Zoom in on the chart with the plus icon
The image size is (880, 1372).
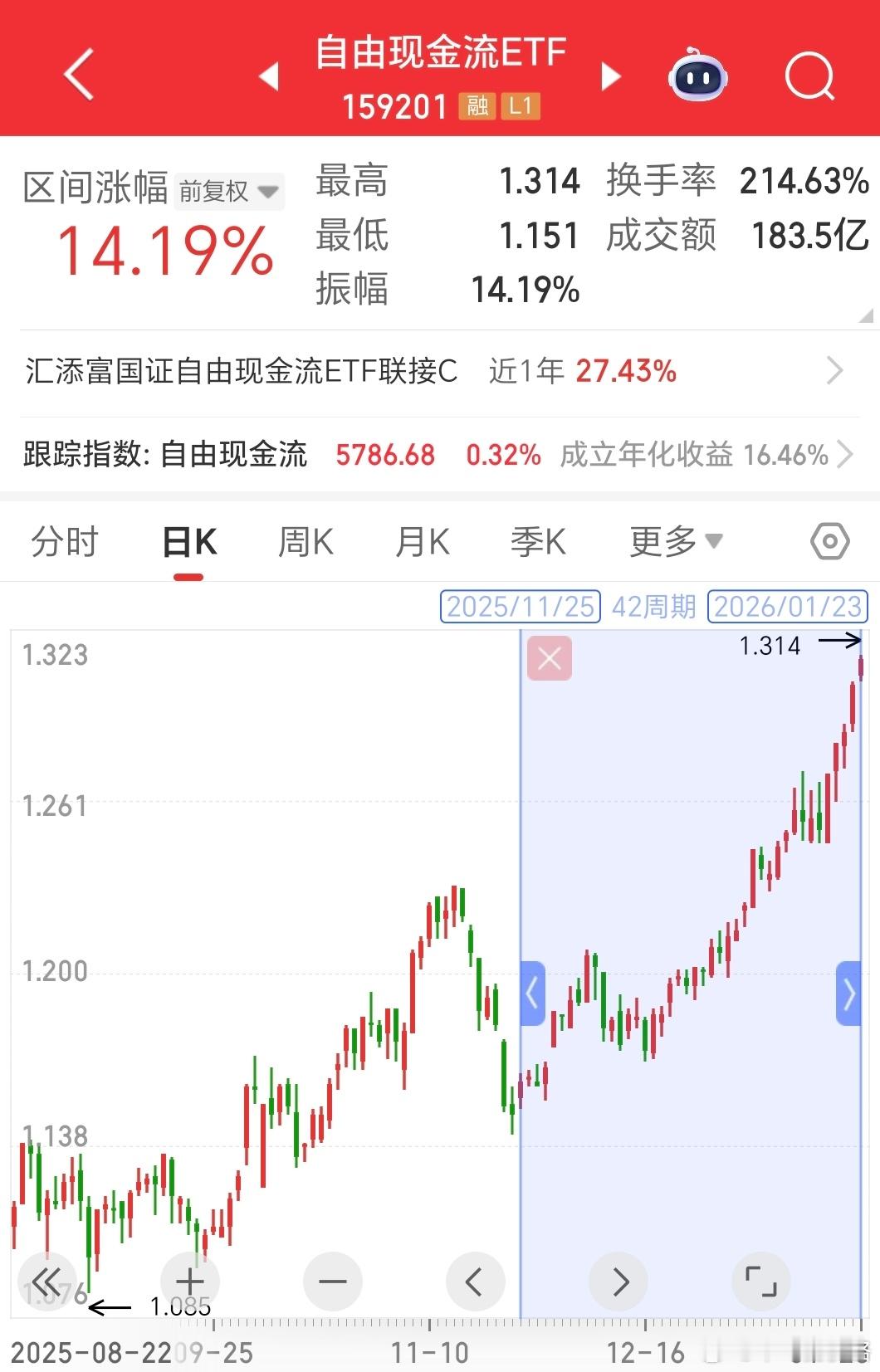tap(189, 1281)
